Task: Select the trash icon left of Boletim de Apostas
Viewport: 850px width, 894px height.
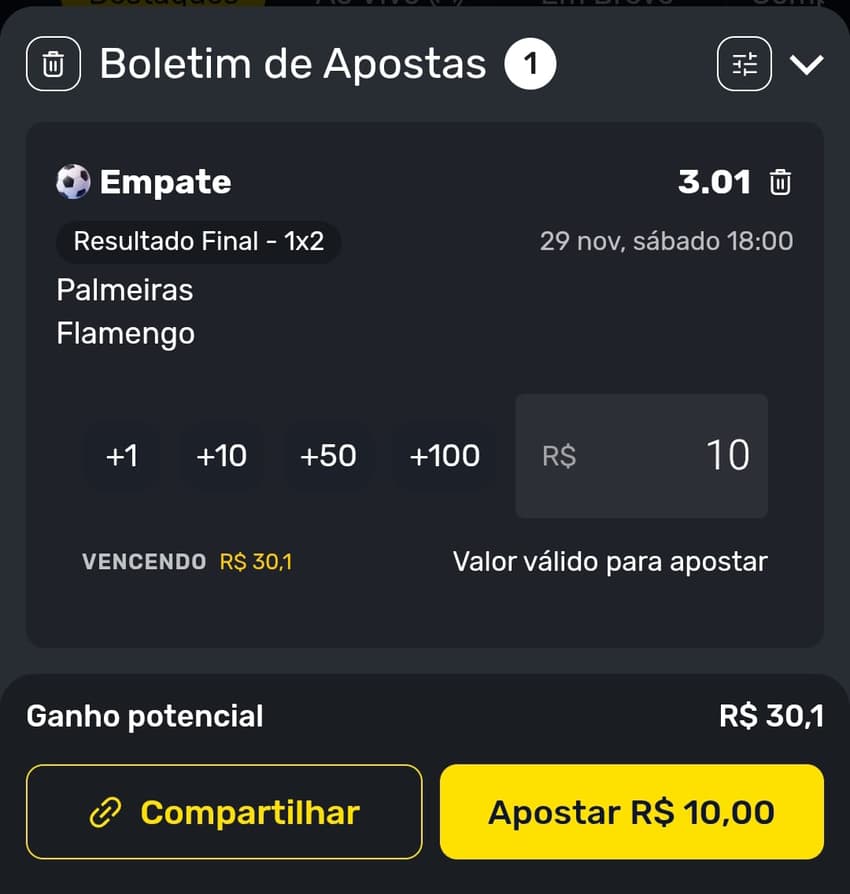Action: (x=52, y=63)
